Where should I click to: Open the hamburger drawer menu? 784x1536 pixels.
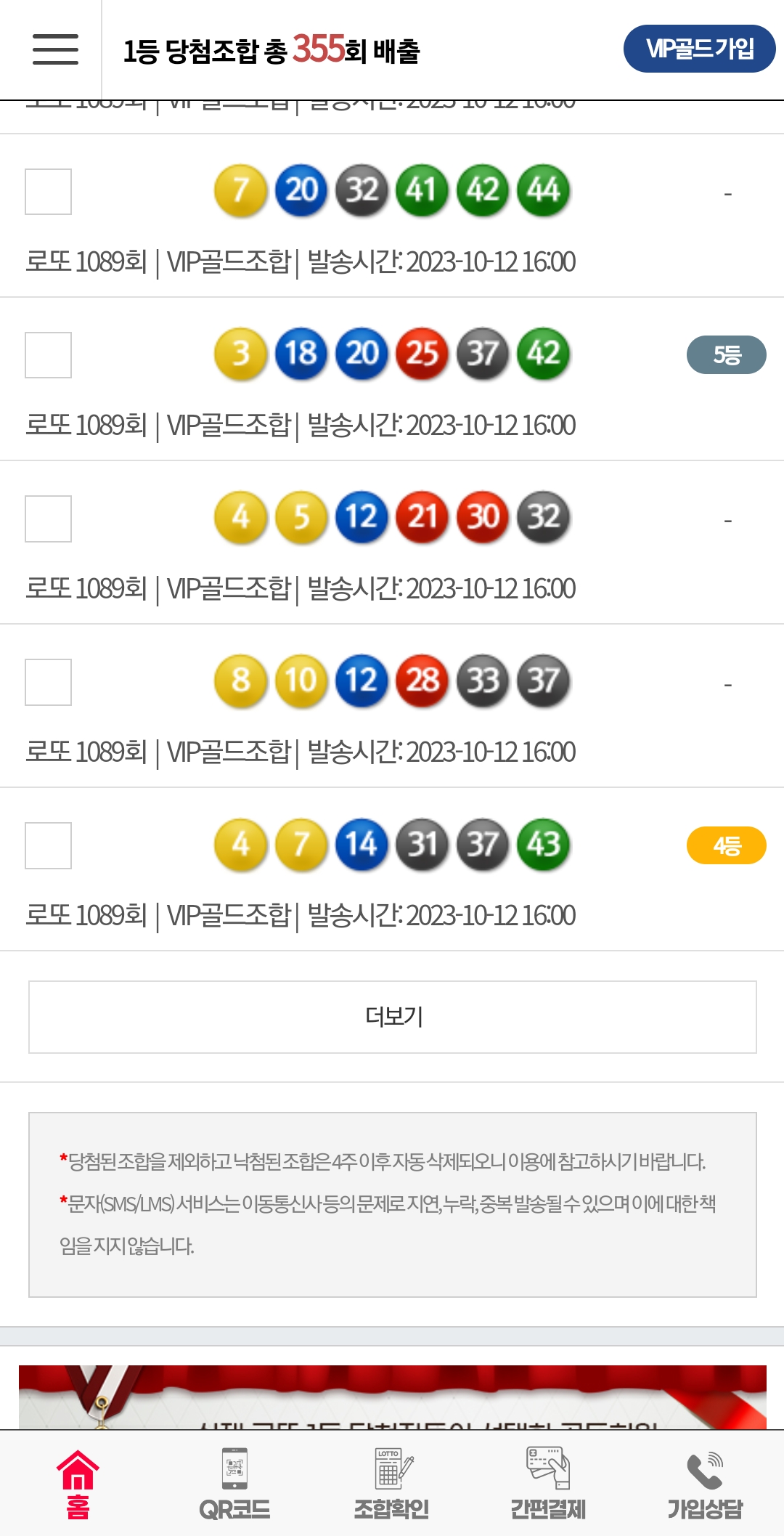pos(55,49)
